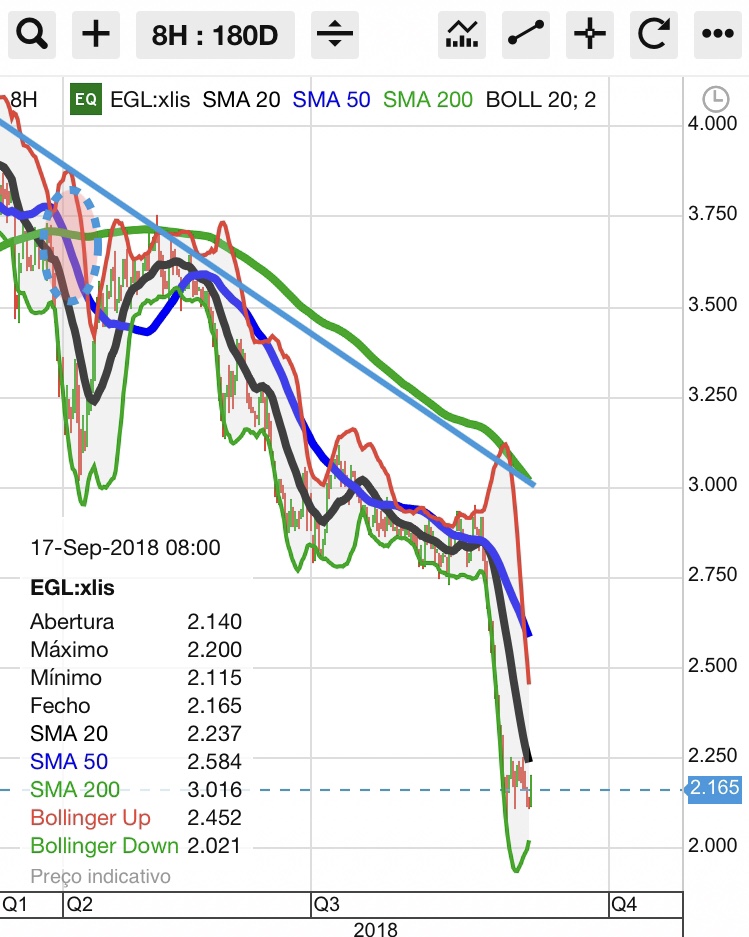Tap the SMA 20 indicator label
Viewport: 749px width, 937px height.
point(241,100)
